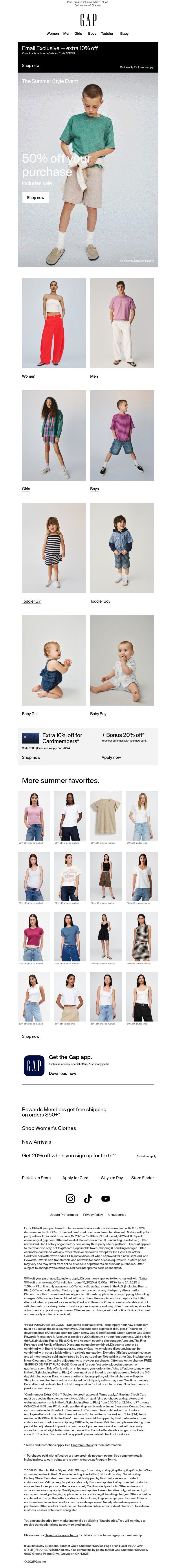Tap Shop now in the Email Exclusive banner
The width and height of the screenshot is (176, 1568).
click(x=30, y=65)
